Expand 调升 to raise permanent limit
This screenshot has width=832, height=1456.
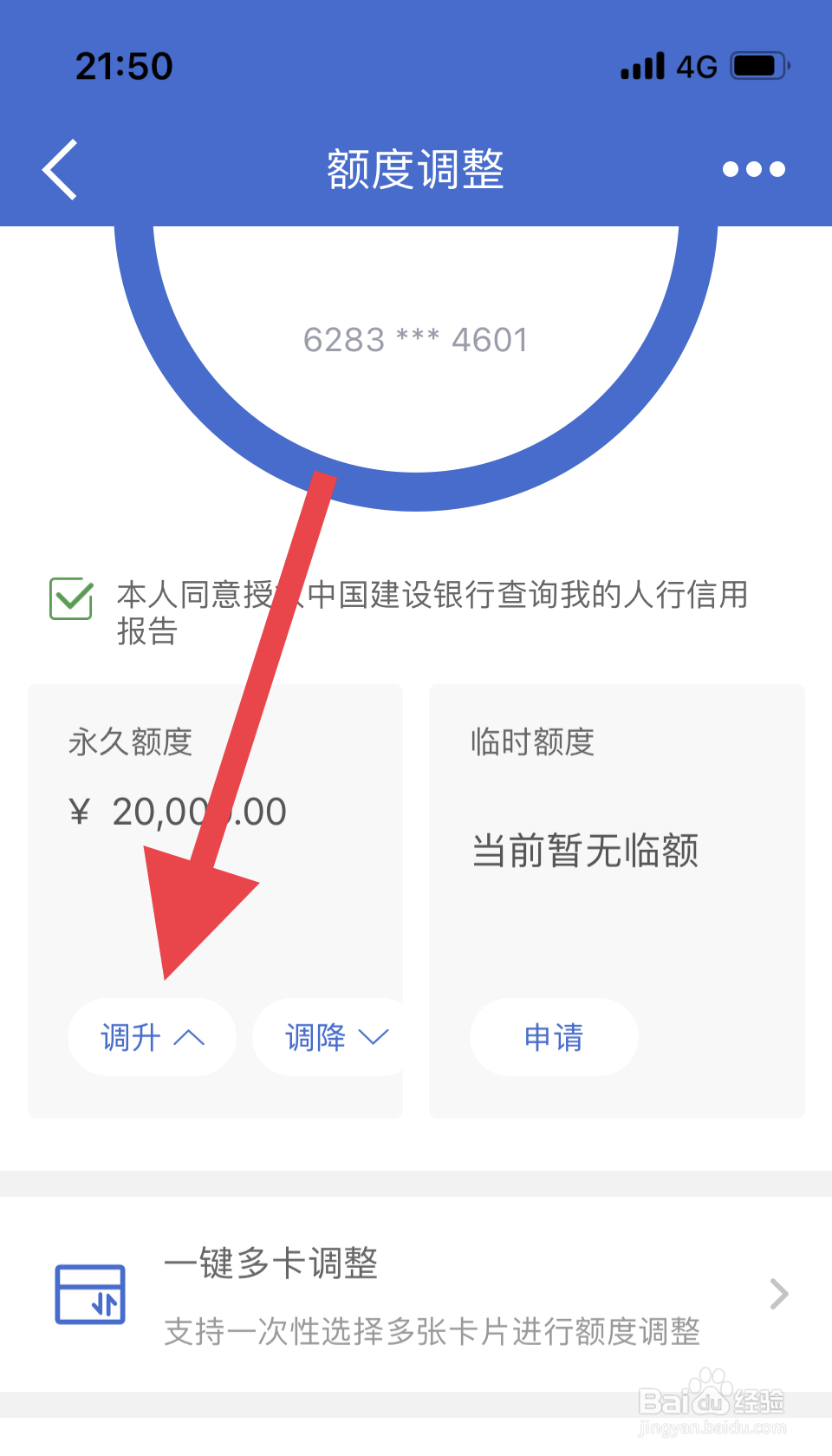coord(153,1037)
